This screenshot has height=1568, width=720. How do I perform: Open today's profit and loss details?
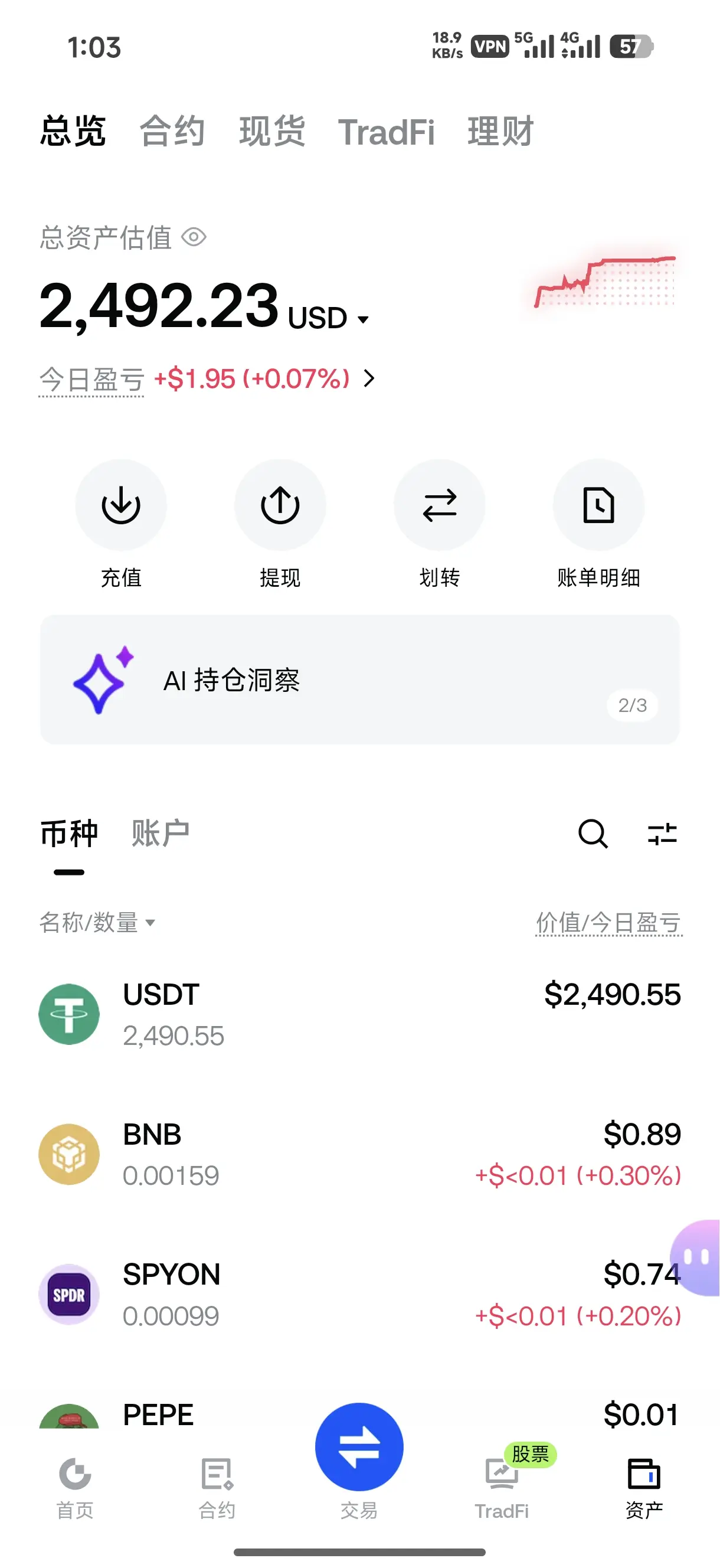[207, 378]
